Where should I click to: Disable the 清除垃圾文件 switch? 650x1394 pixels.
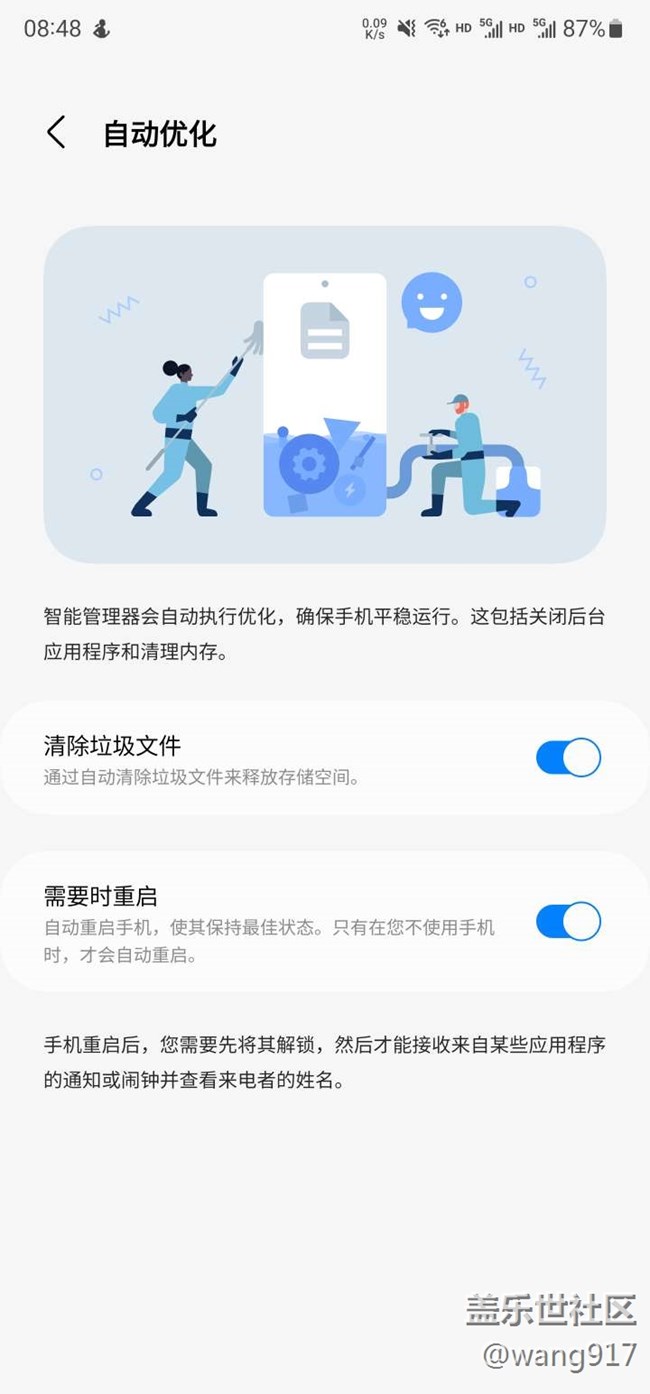568,758
